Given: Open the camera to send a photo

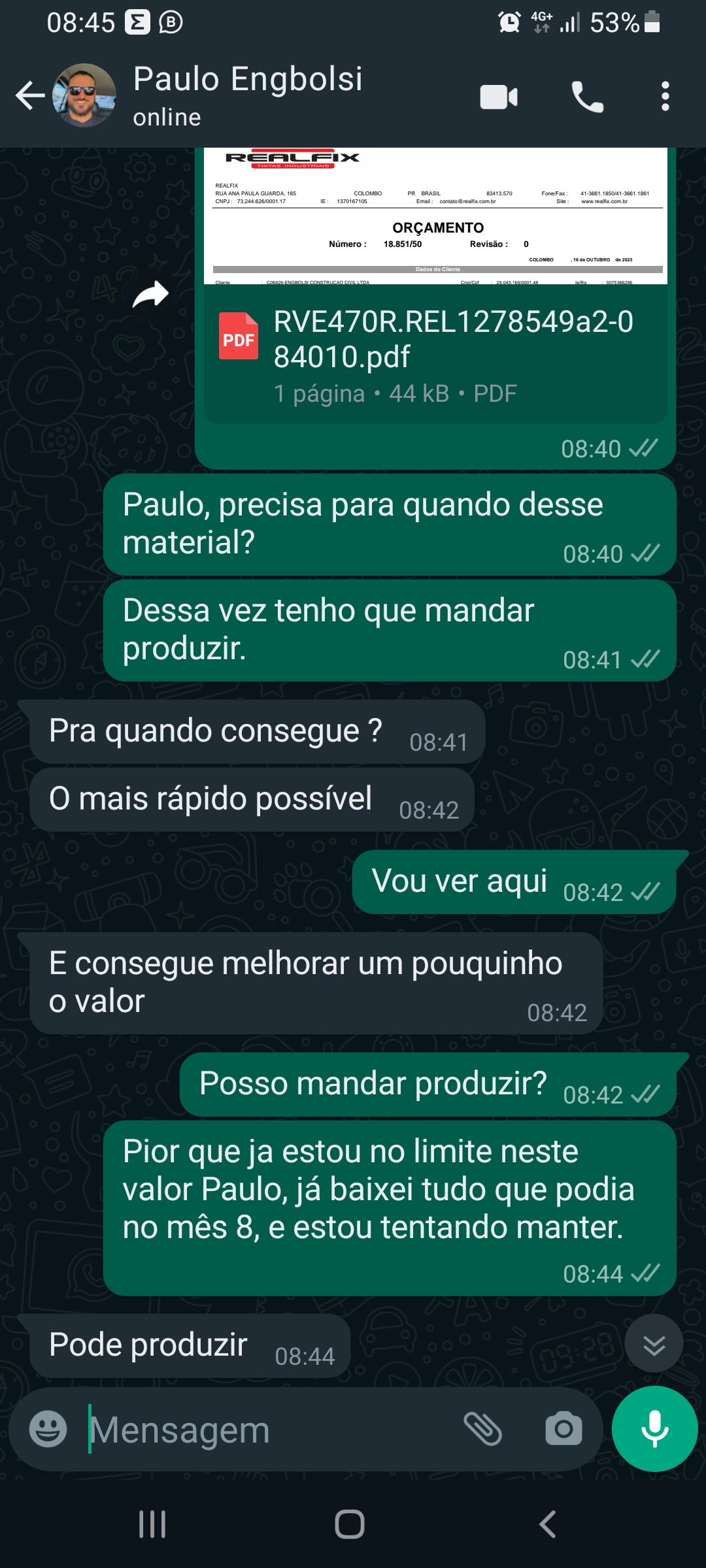Looking at the screenshot, I should point(563,1429).
